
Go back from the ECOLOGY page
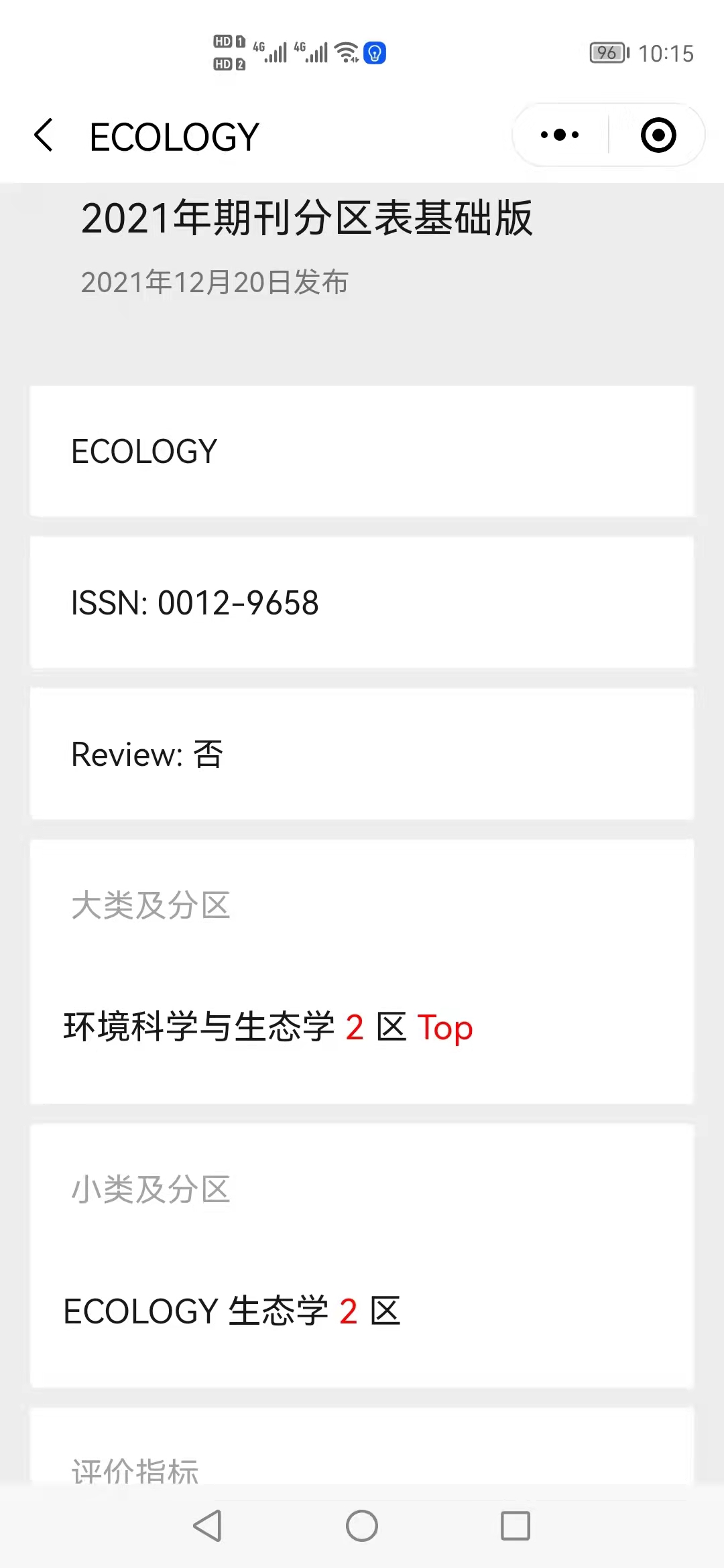coord(44,135)
